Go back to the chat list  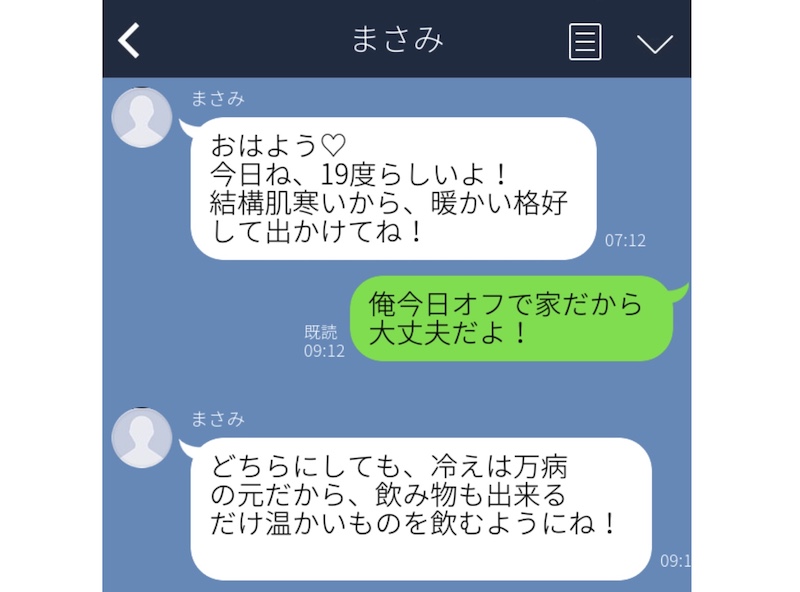129,41
